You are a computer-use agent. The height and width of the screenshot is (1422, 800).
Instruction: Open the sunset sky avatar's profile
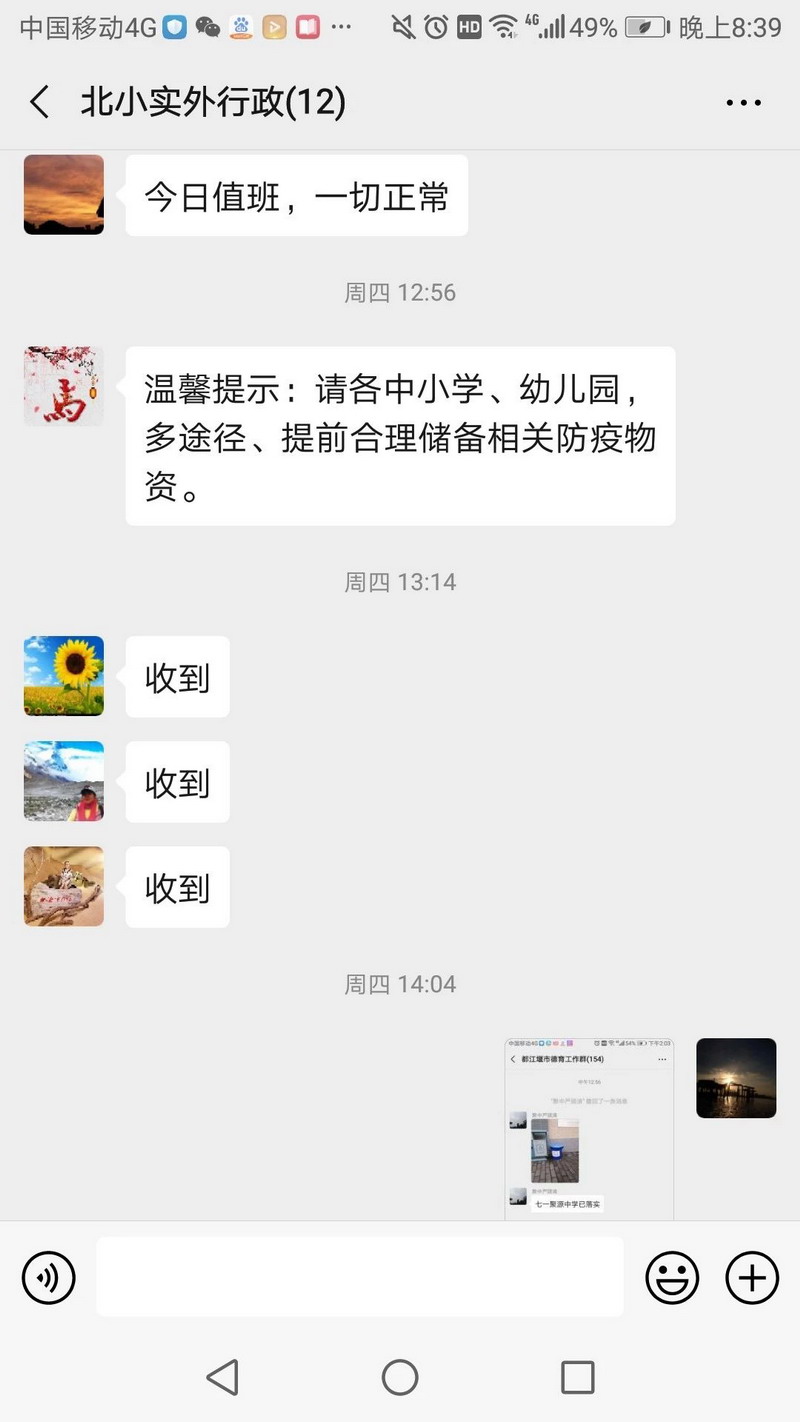pyautogui.click(x=64, y=194)
